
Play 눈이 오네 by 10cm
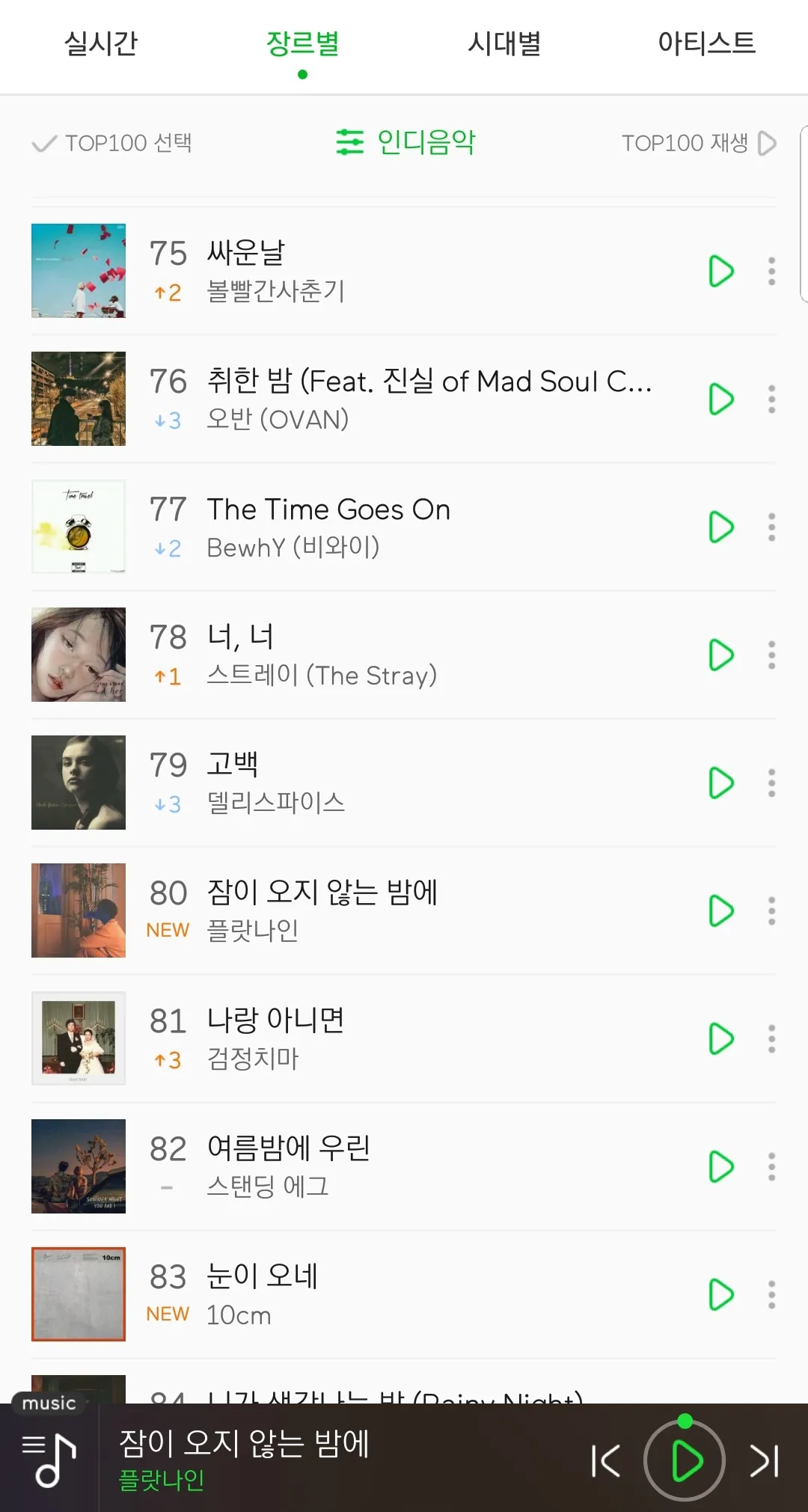pyautogui.click(x=720, y=1295)
